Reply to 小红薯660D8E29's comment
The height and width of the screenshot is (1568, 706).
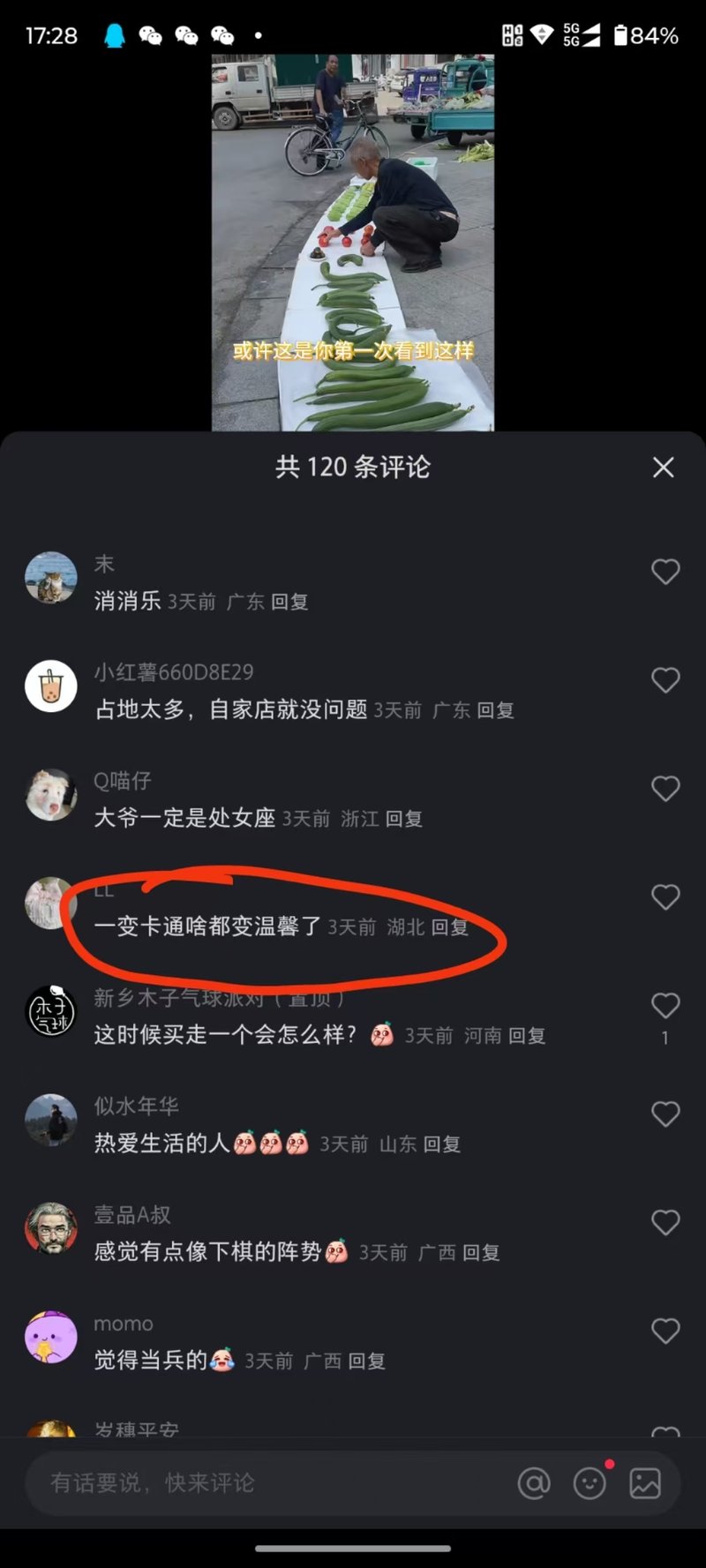[x=495, y=710]
